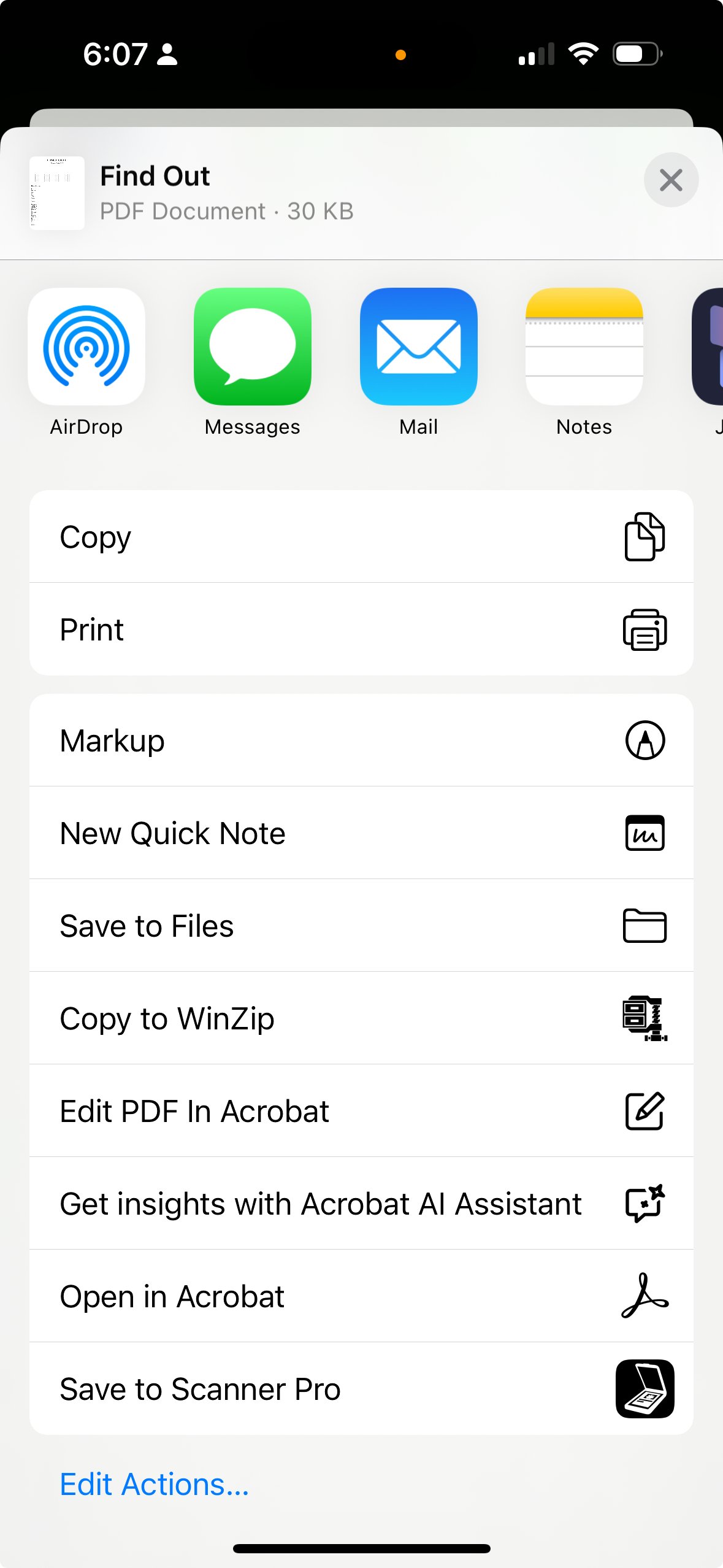Save the PDF to Scanner Pro

coord(361,1389)
